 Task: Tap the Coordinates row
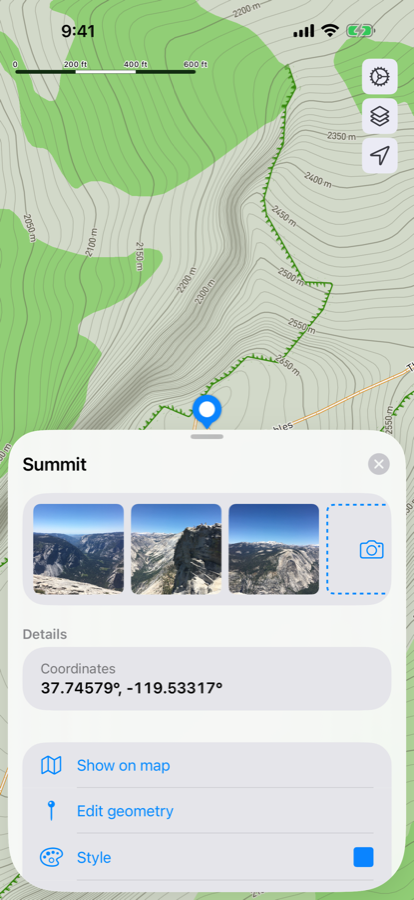pos(207,678)
